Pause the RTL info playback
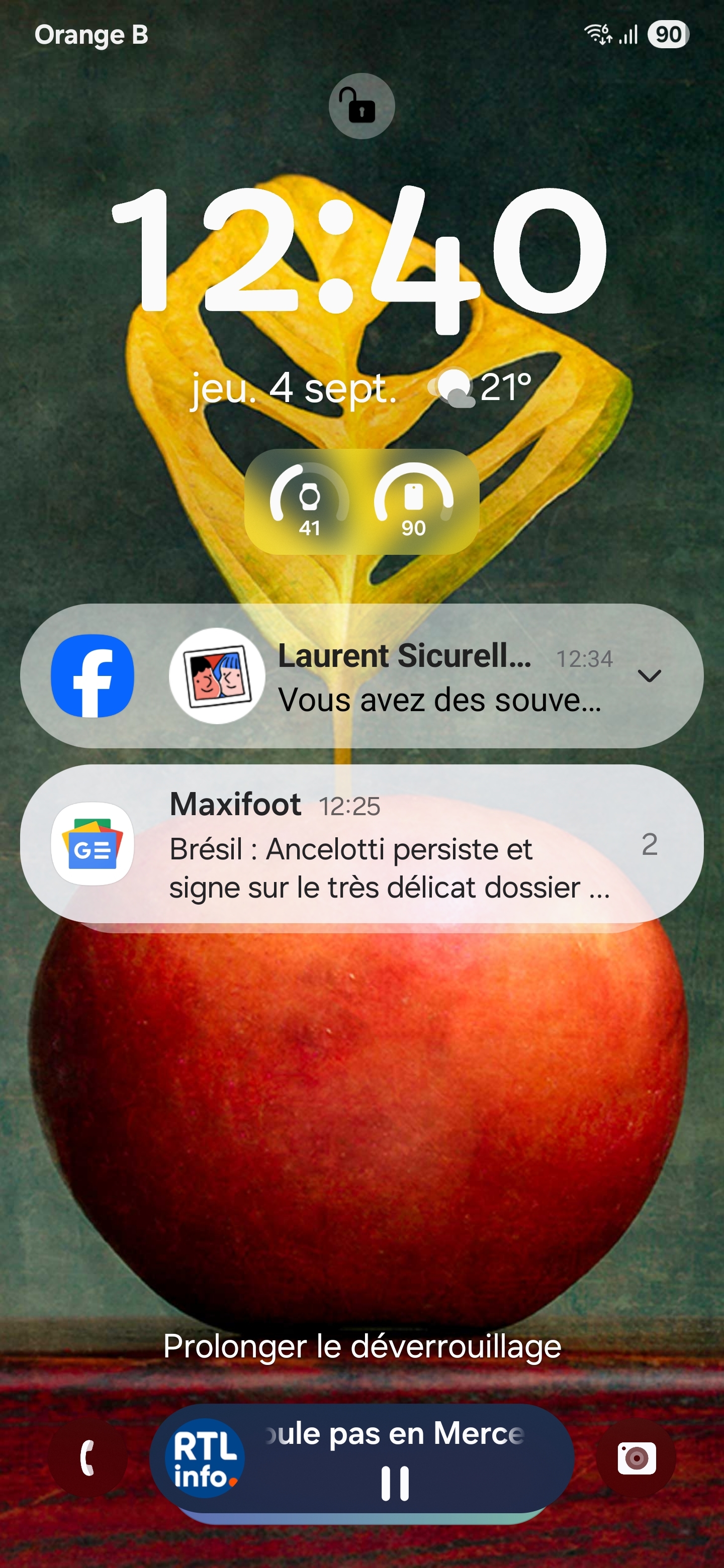 click(x=395, y=1484)
